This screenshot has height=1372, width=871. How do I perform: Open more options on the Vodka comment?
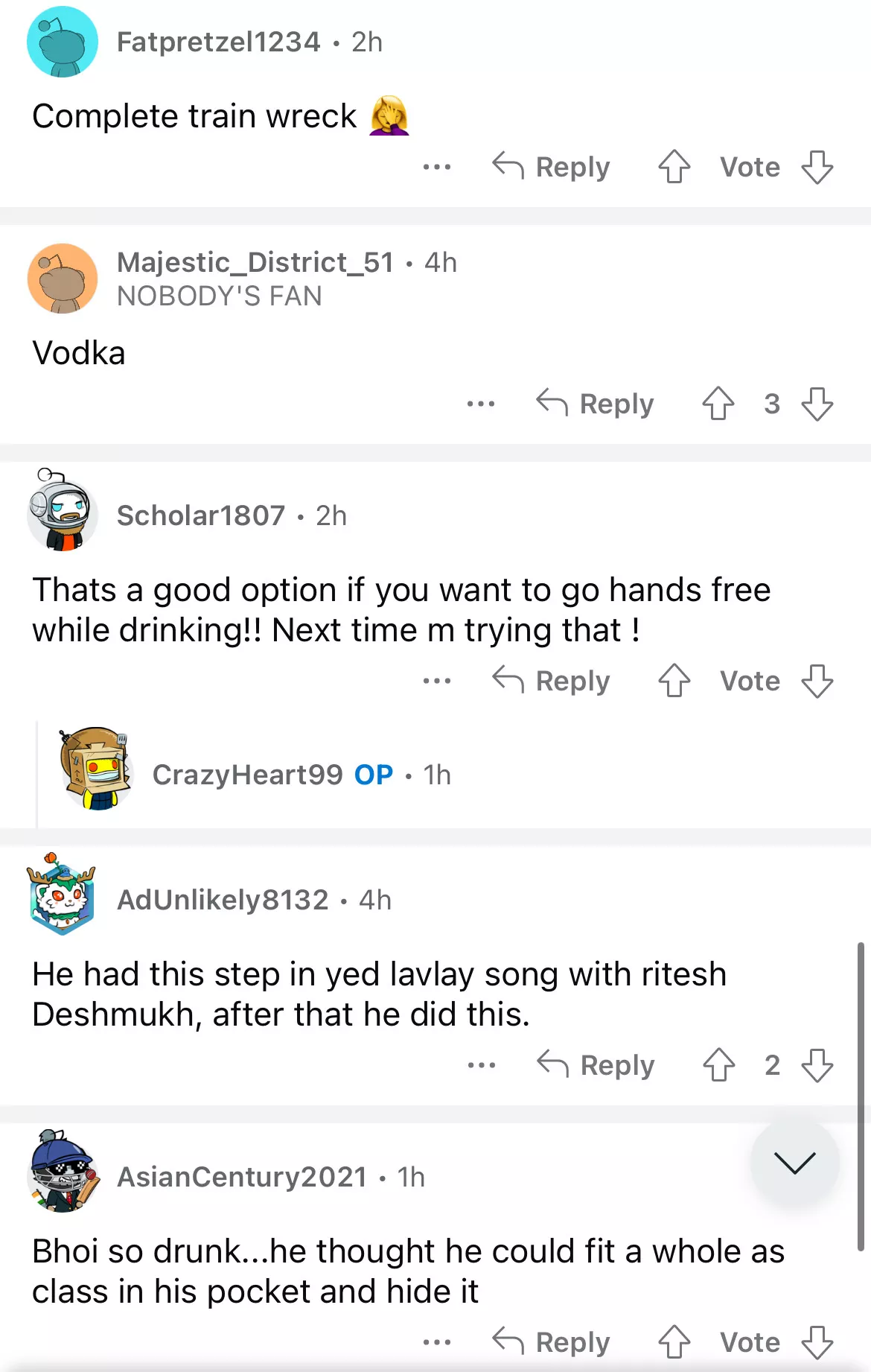coord(480,404)
